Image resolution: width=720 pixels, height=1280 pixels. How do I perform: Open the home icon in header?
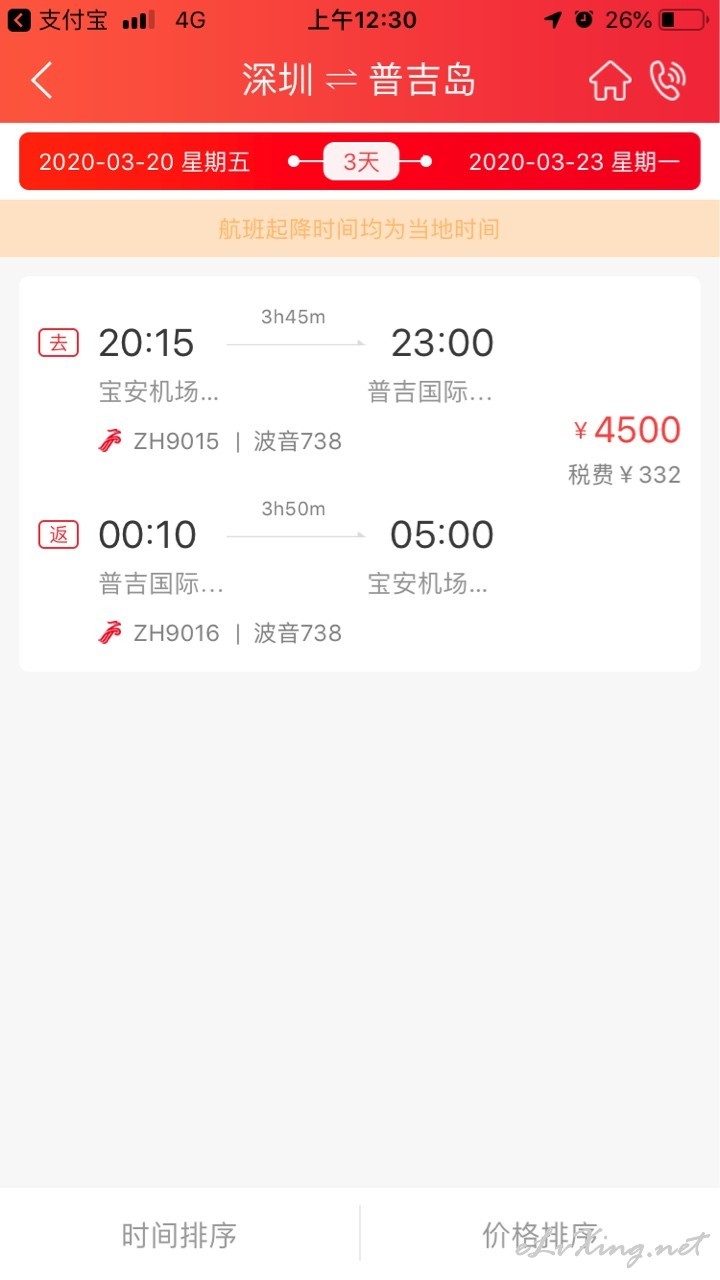(609, 80)
